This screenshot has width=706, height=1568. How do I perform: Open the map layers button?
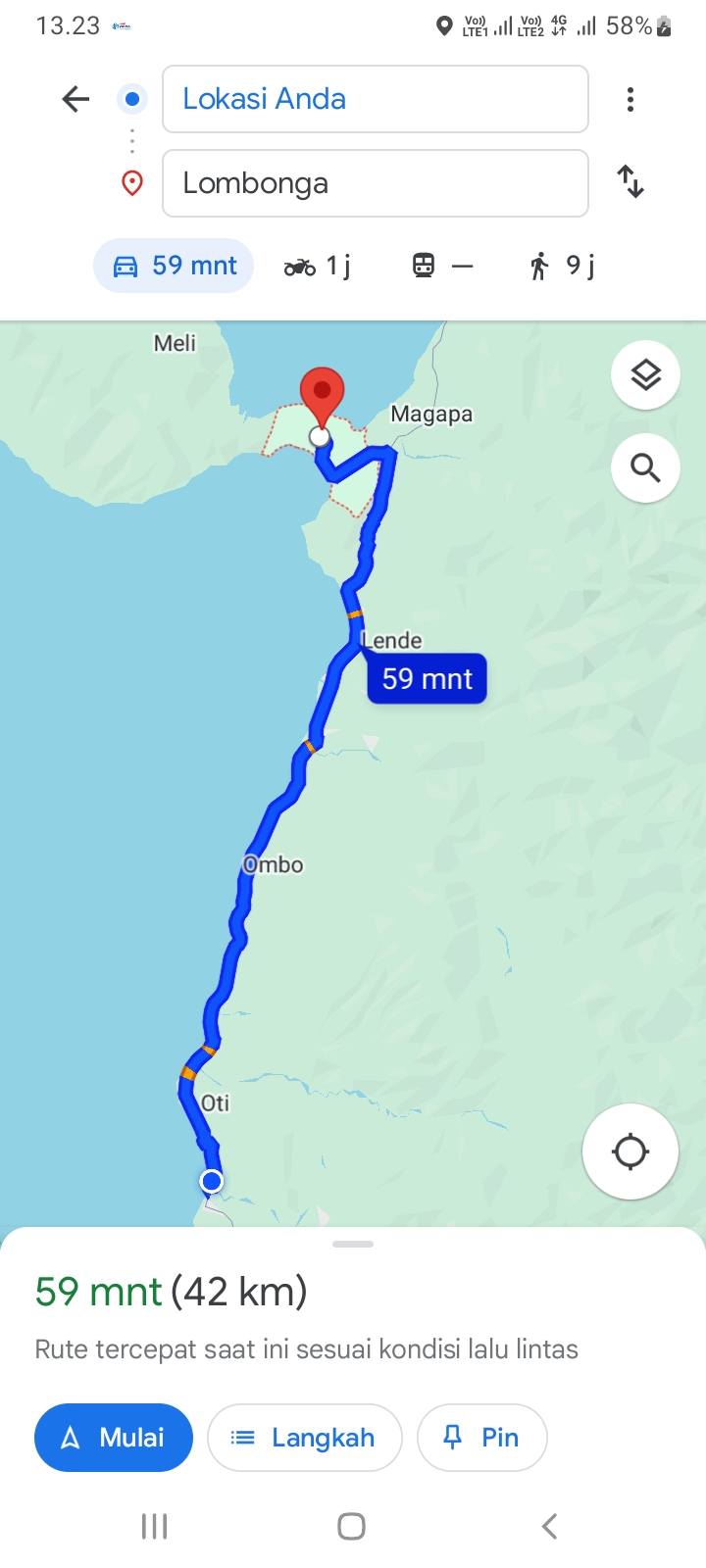tap(645, 375)
